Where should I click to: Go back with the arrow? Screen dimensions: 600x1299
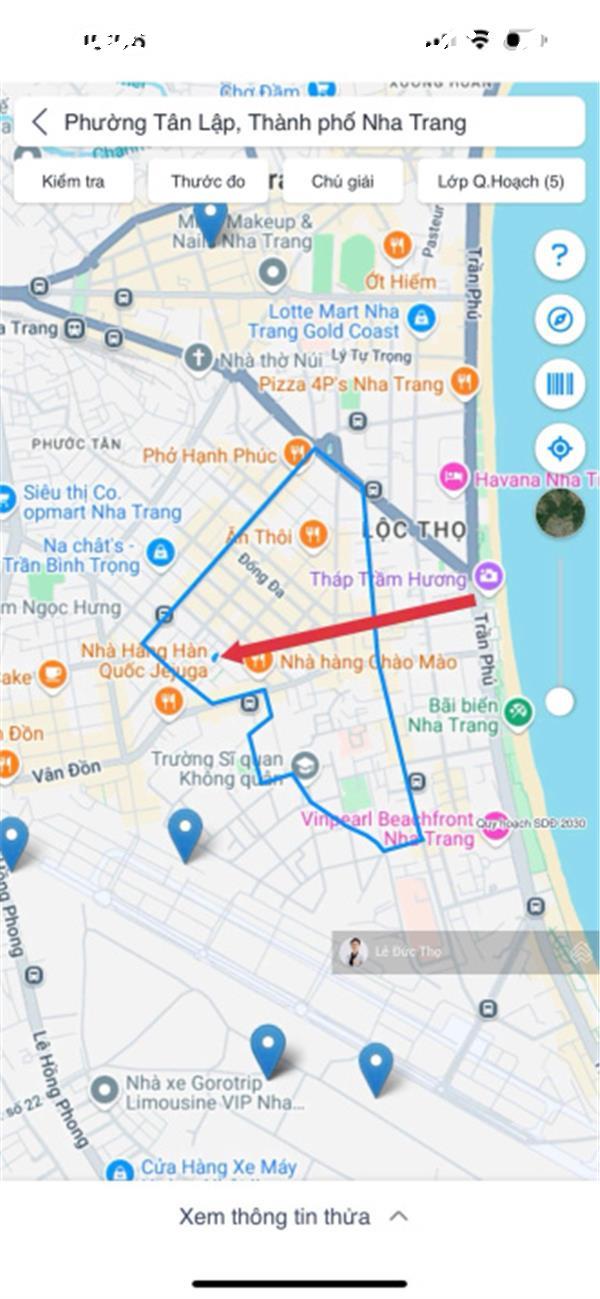coord(39,123)
